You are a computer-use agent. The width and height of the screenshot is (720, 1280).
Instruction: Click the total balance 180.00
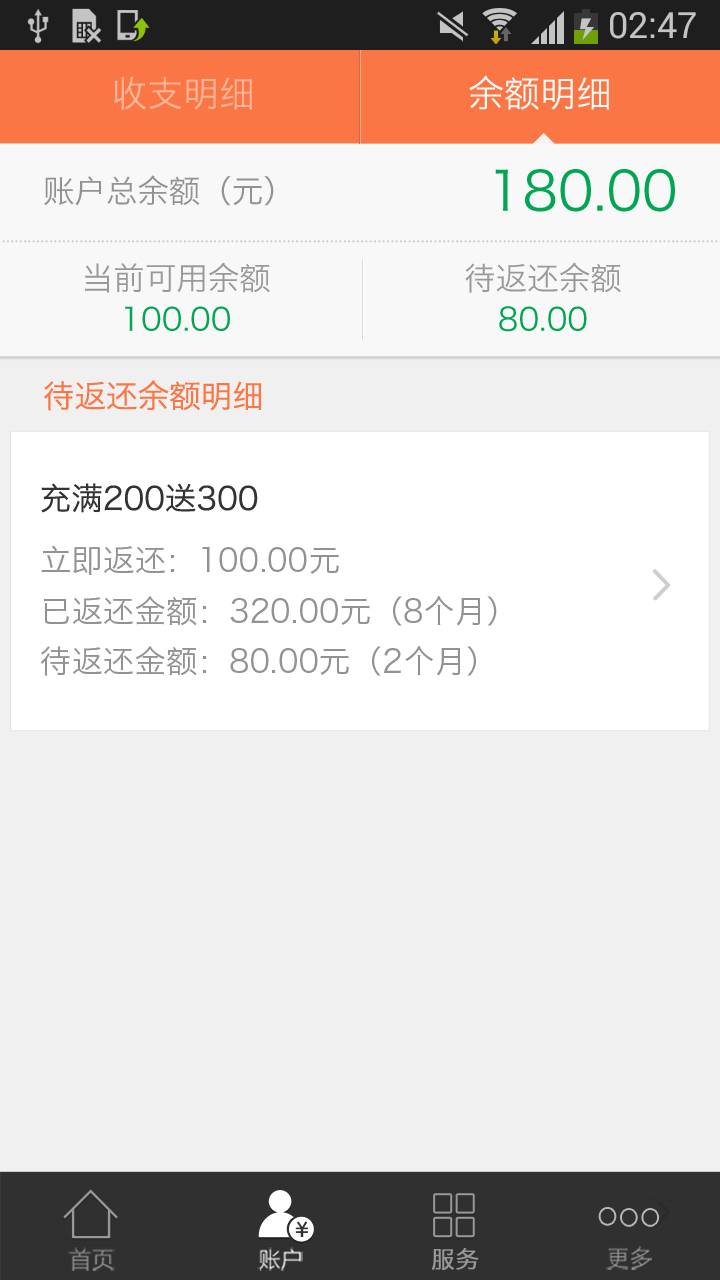coord(585,189)
